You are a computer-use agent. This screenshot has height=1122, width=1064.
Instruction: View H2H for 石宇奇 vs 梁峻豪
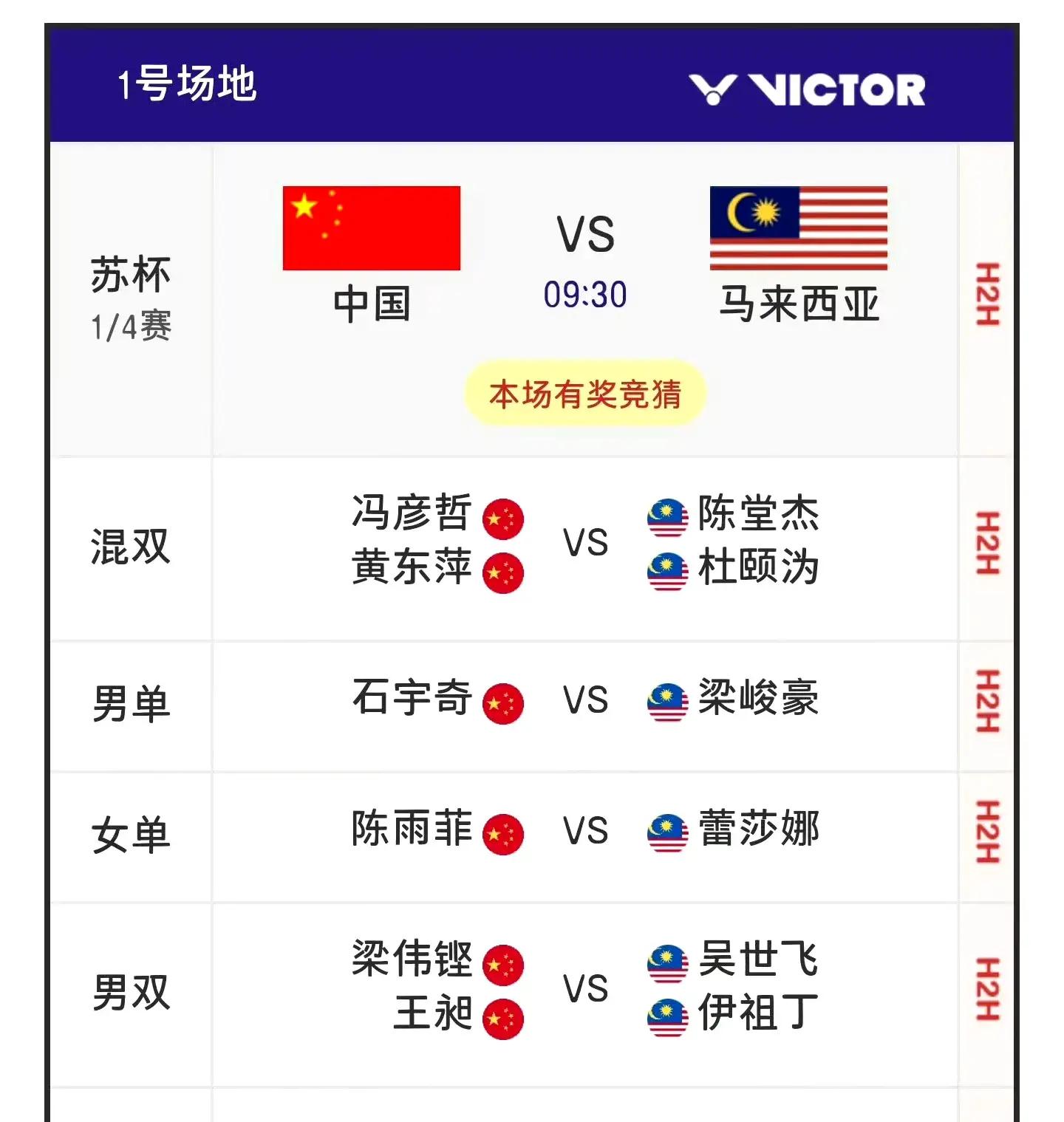coord(987,701)
